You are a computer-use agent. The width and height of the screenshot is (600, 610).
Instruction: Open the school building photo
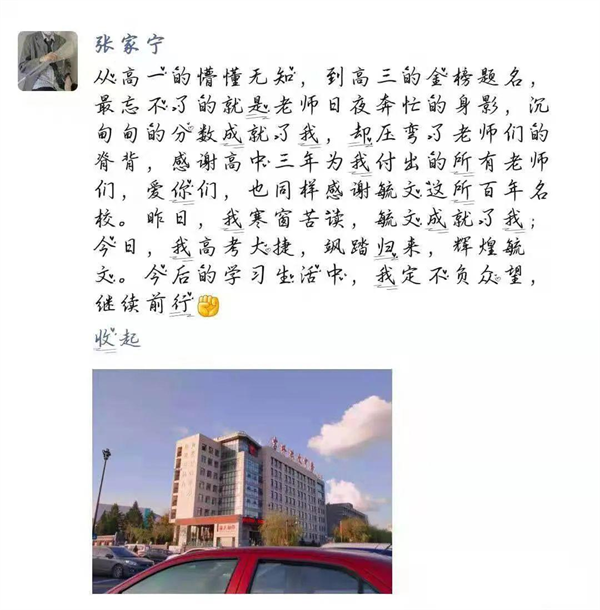[x=241, y=481]
